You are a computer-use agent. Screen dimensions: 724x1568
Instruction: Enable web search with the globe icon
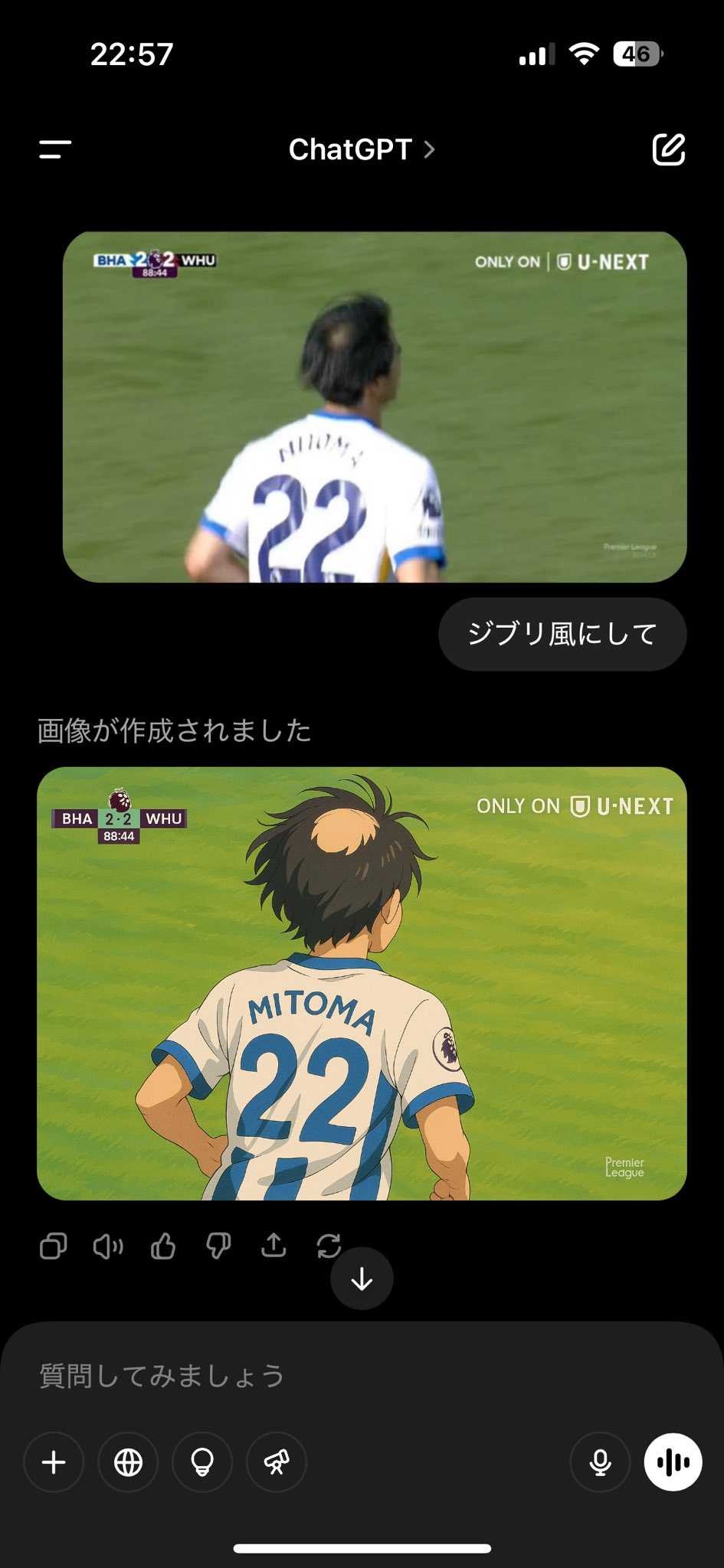click(x=128, y=1463)
